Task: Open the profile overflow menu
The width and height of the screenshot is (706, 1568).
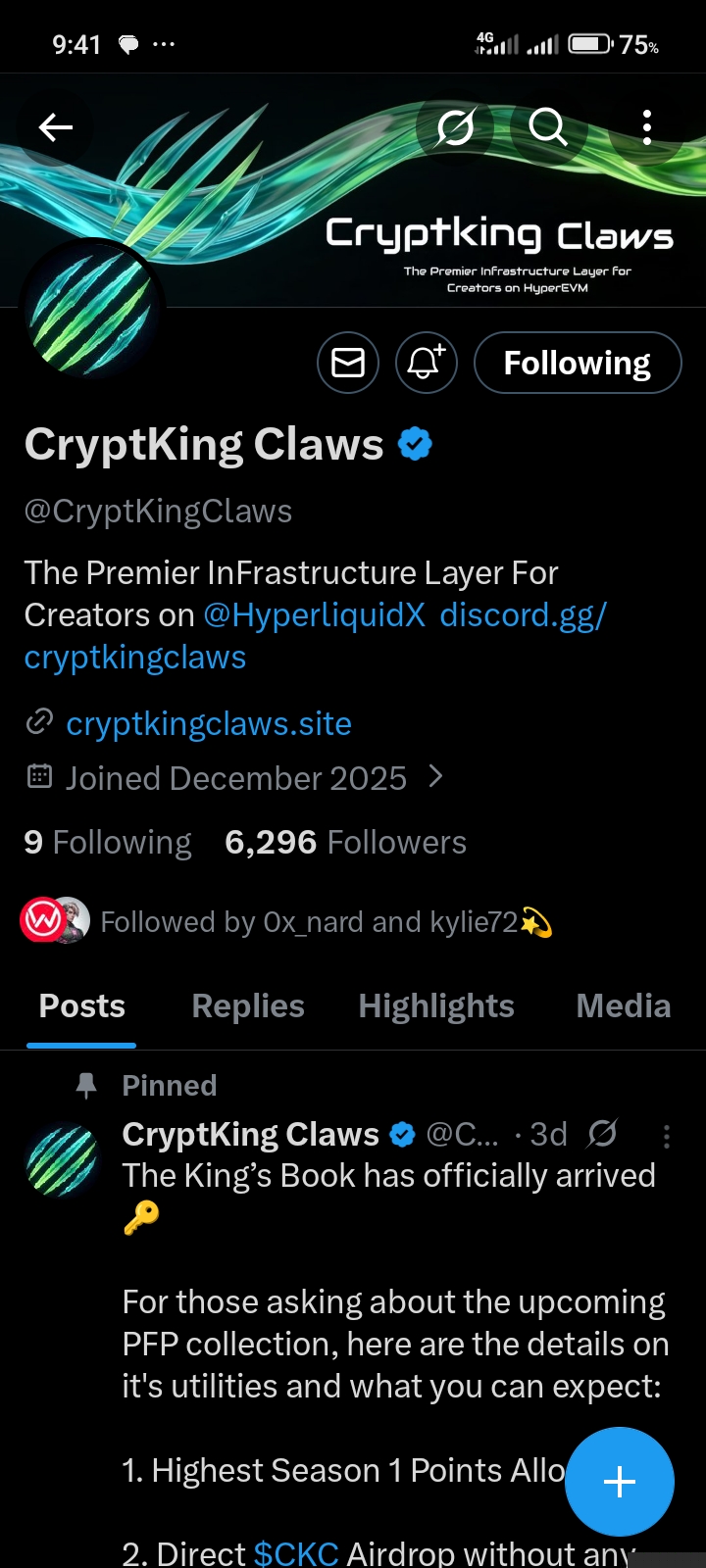Action: (646, 127)
